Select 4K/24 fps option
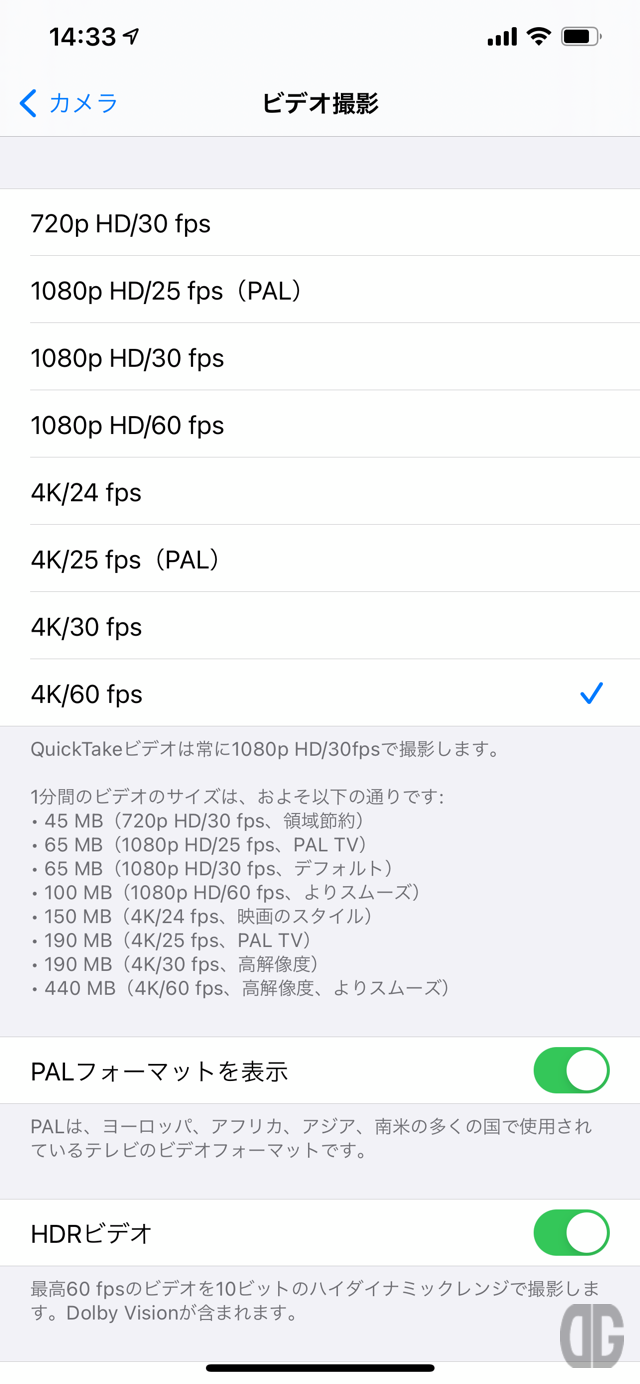Image resolution: width=640 pixels, height=1384 pixels. pos(320,492)
